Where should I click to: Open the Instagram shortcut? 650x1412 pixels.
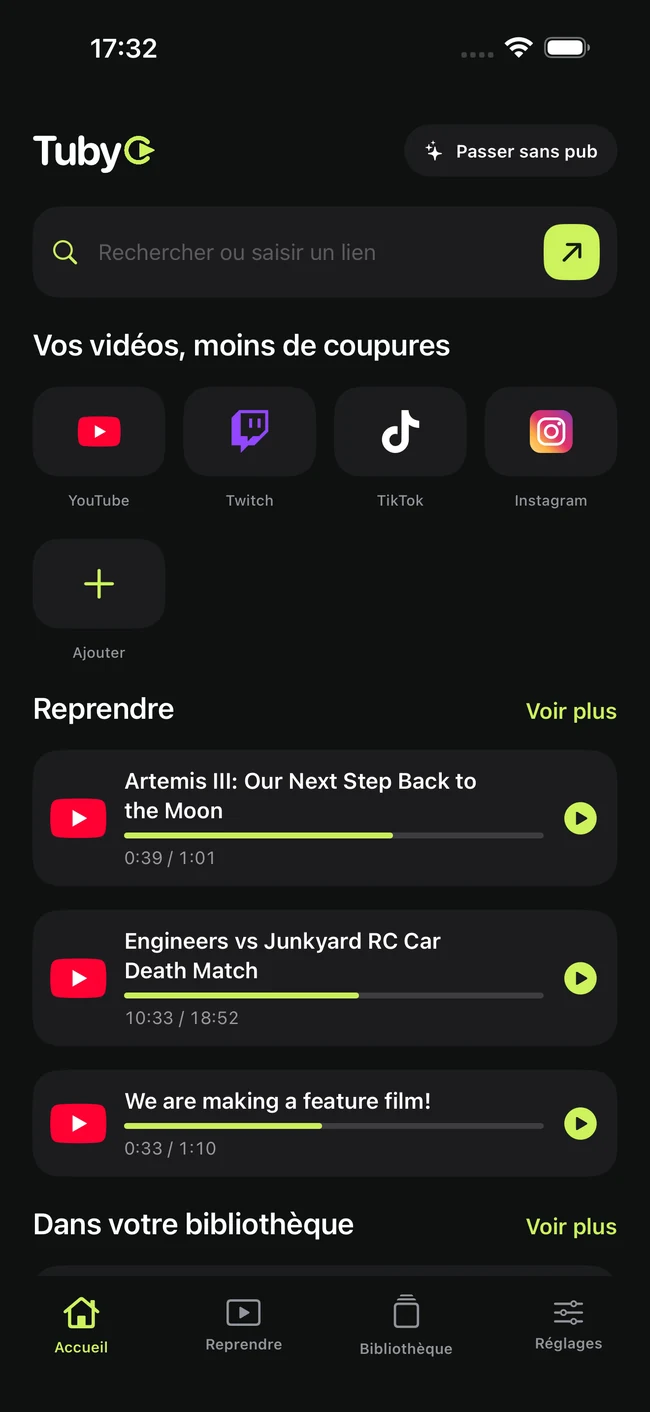551,431
